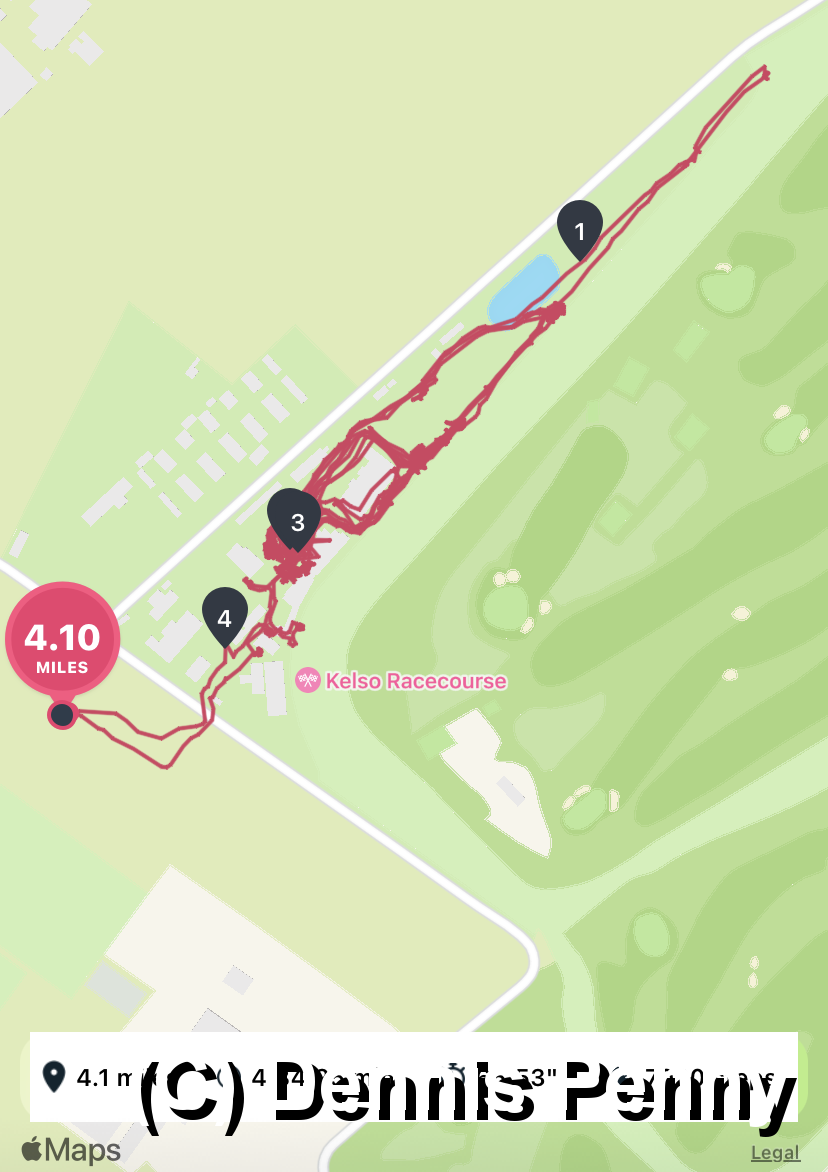Select the mile 3 marker pin
Screen dimensions: 828x1172
(295, 519)
